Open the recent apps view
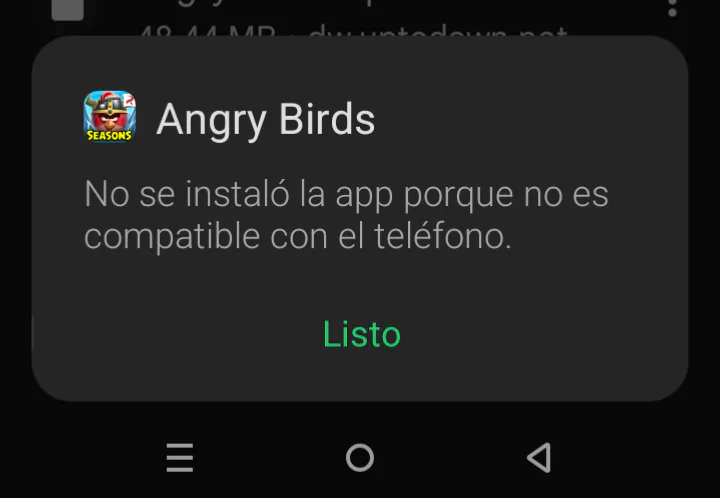Screen dimensions: 720x498 point(180,458)
